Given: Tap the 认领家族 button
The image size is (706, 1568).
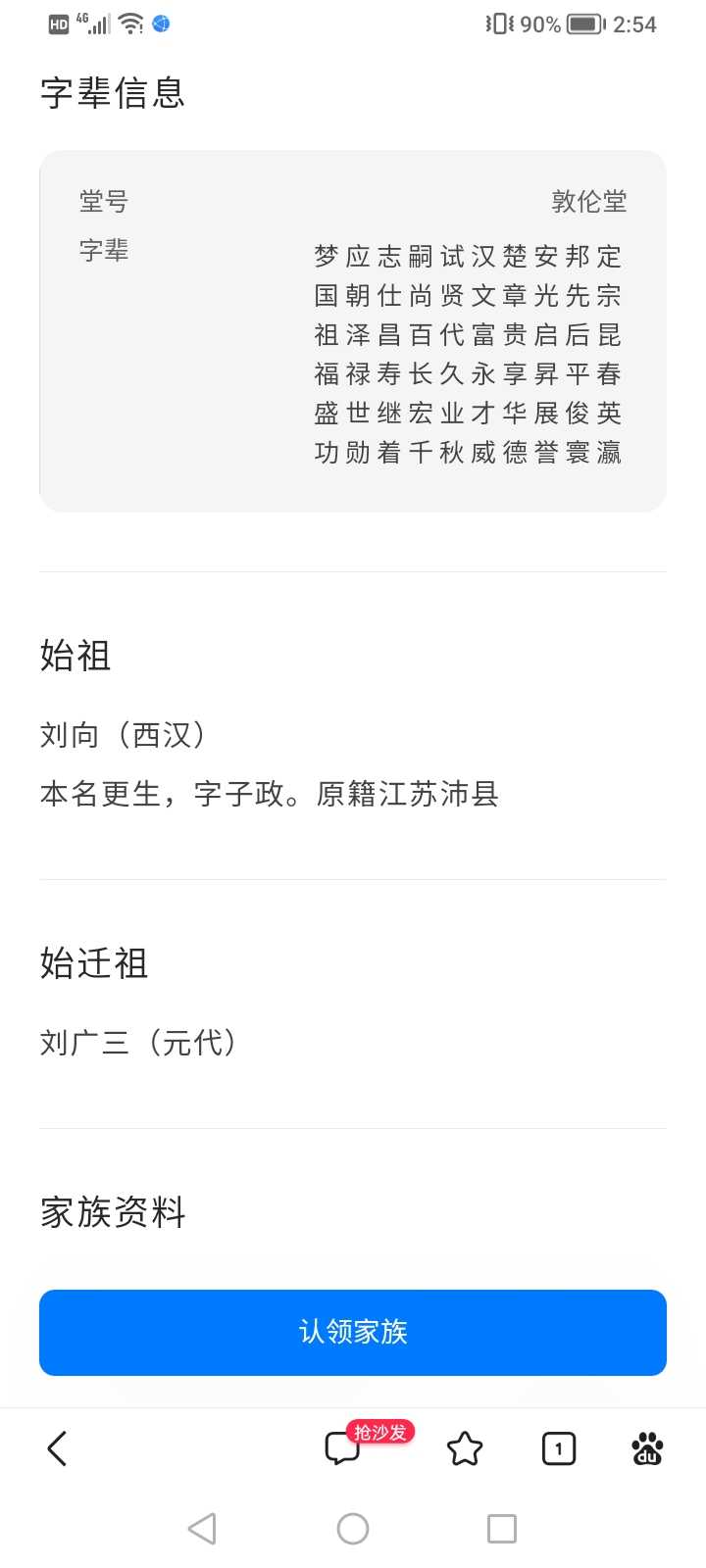Looking at the screenshot, I should [x=353, y=1332].
